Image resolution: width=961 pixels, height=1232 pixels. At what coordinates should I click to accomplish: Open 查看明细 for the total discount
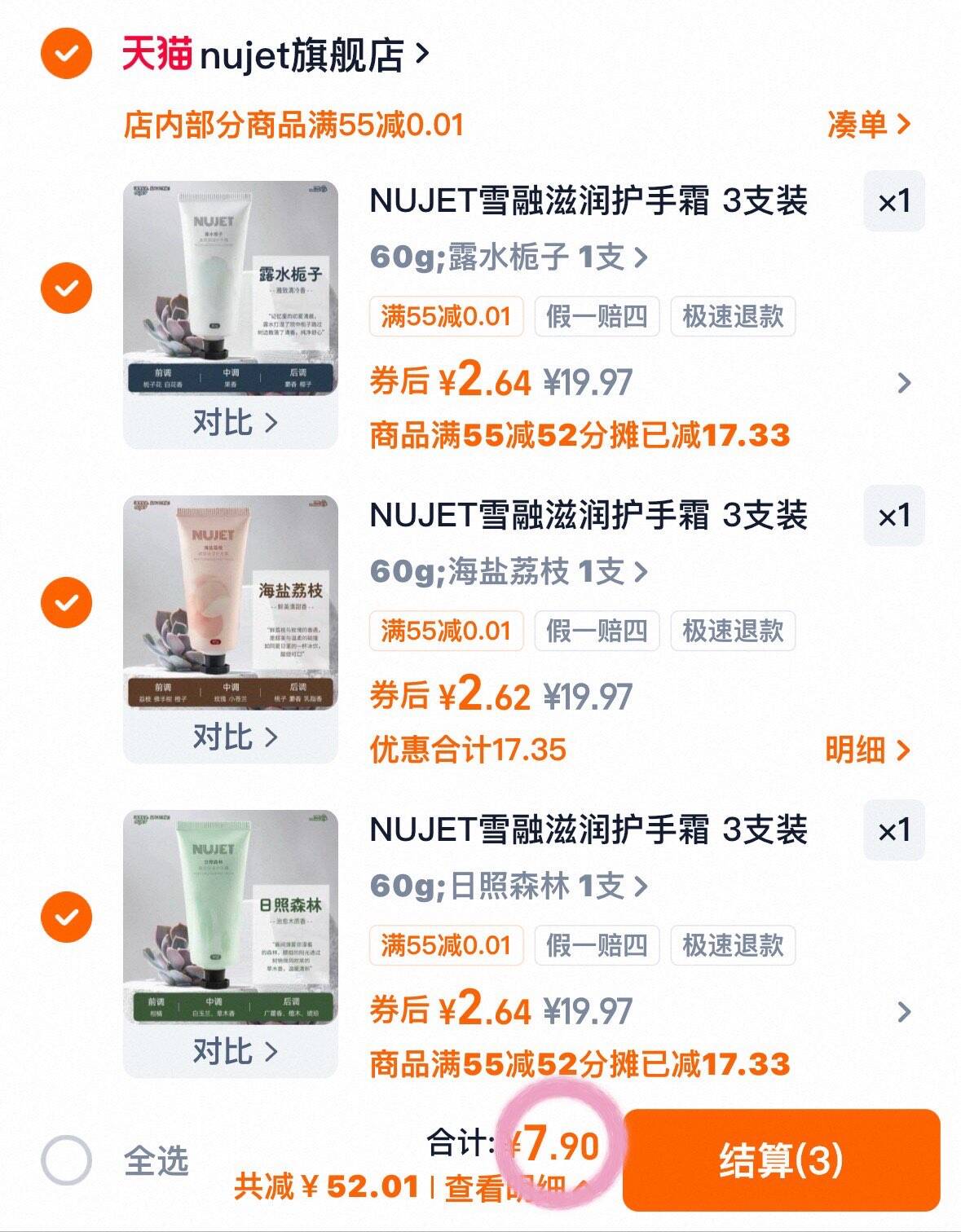(514, 1189)
